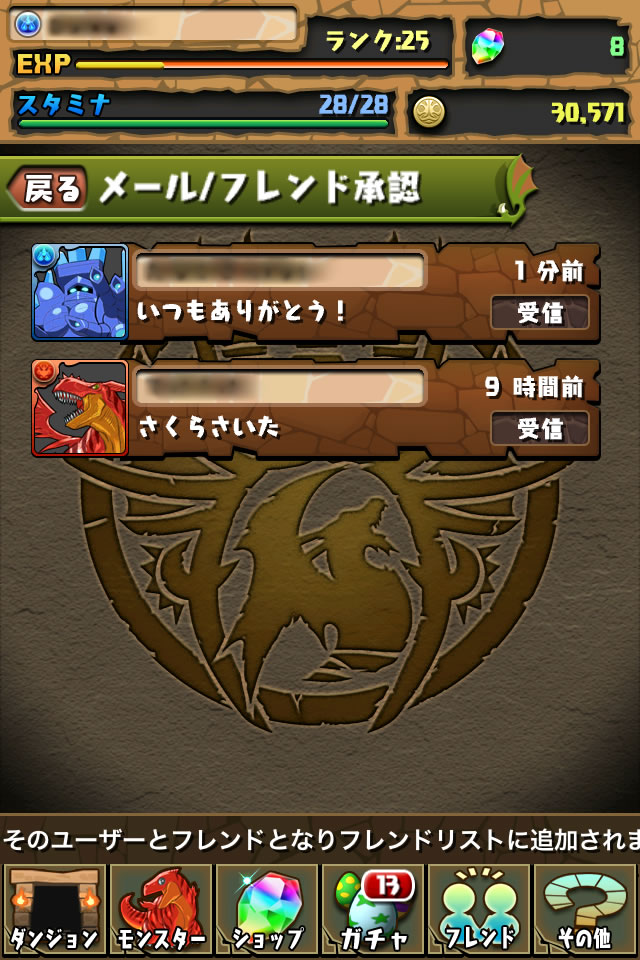The height and width of the screenshot is (960, 640).
Task: Tap 受信 on the さくらさいた mail
Action: point(540,429)
